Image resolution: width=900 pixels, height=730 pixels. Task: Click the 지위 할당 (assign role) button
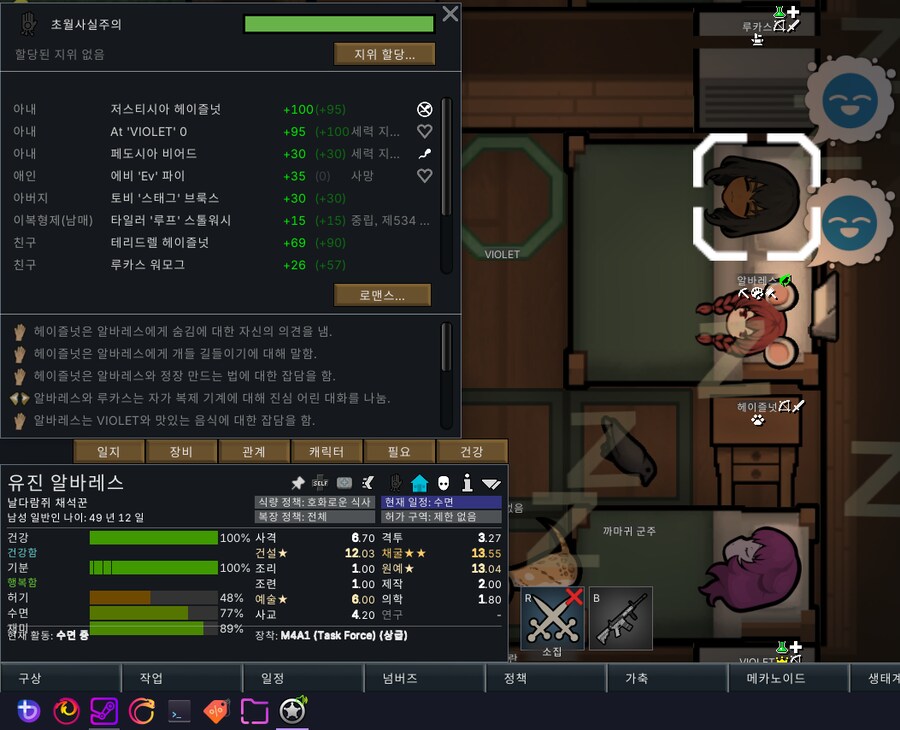pyautogui.click(x=386, y=54)
